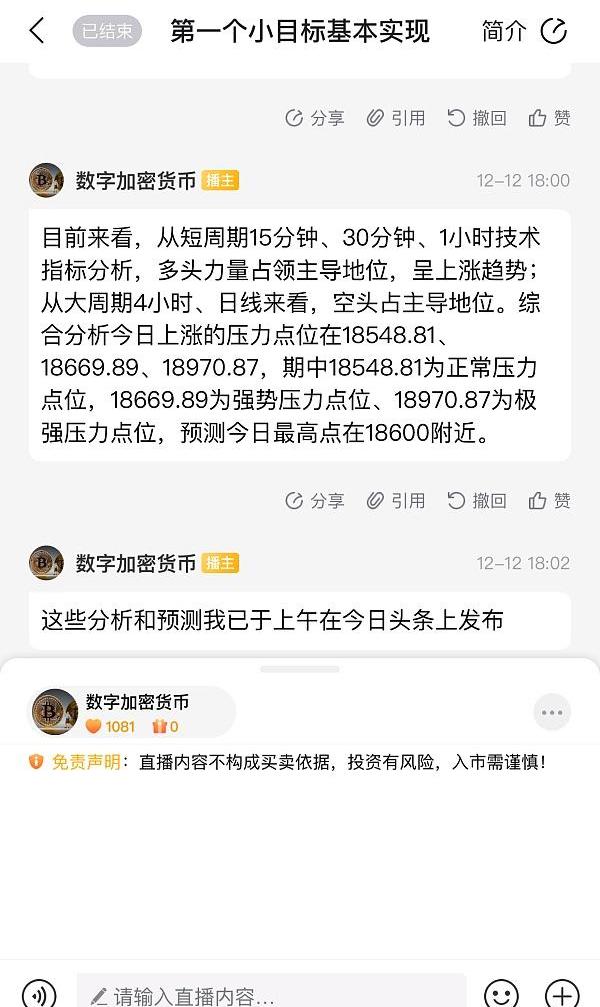Quote the message preceding the 18:00 post

(395, 118)
